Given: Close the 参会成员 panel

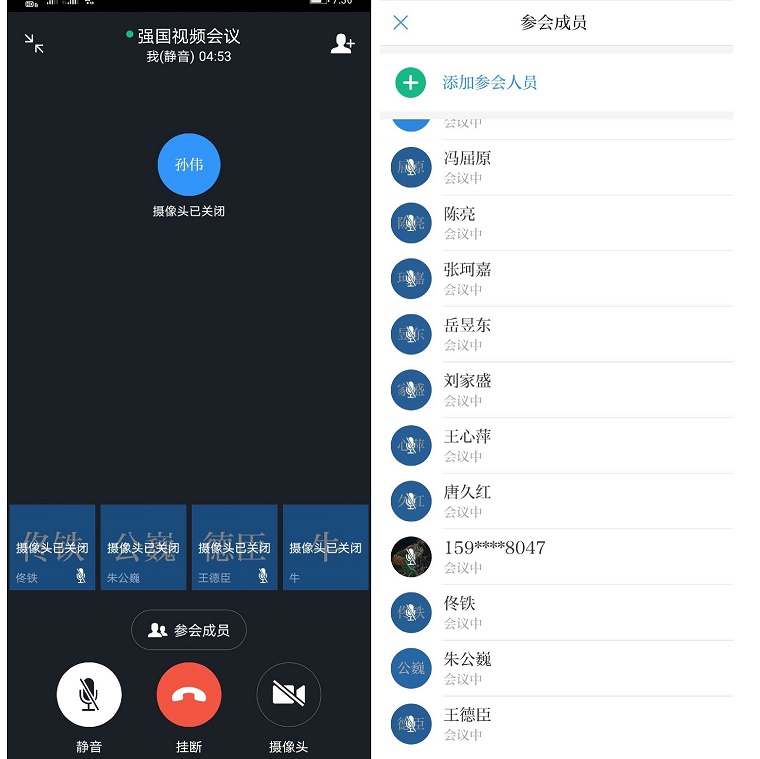Looking at the screenshot, I should (x=401, y=23).
